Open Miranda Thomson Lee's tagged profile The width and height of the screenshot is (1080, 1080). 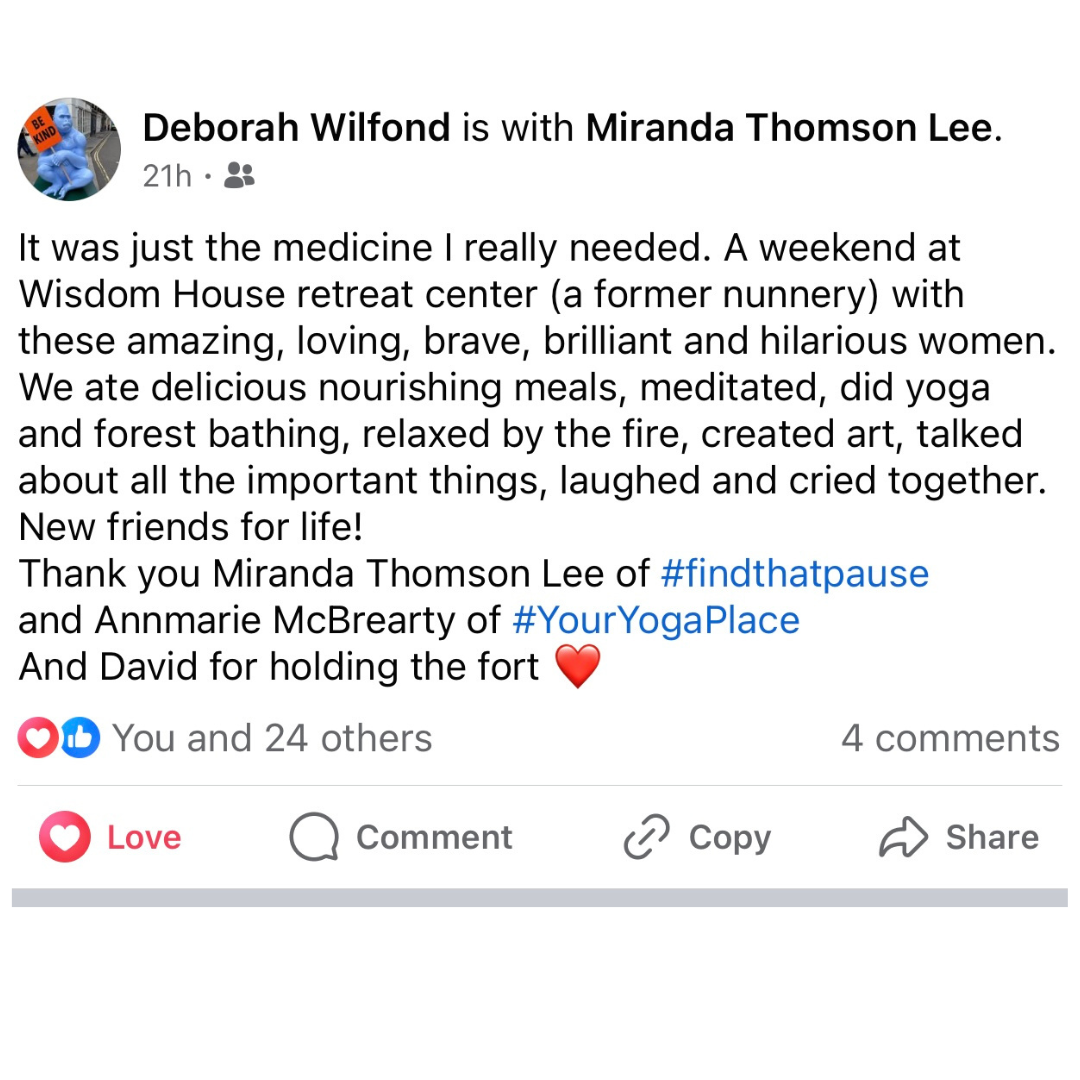coord(789,128)
